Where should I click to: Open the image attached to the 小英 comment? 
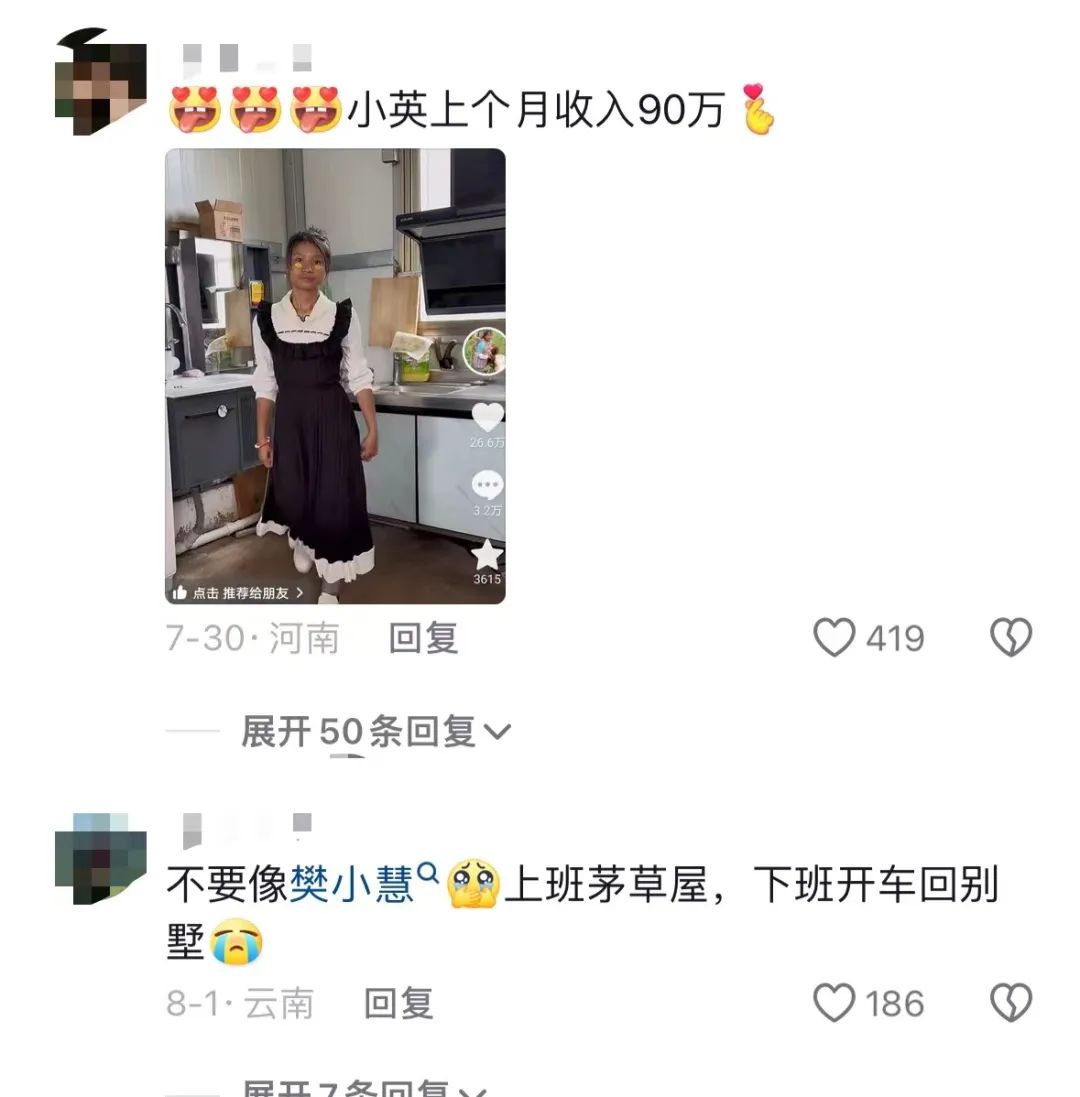335,376
